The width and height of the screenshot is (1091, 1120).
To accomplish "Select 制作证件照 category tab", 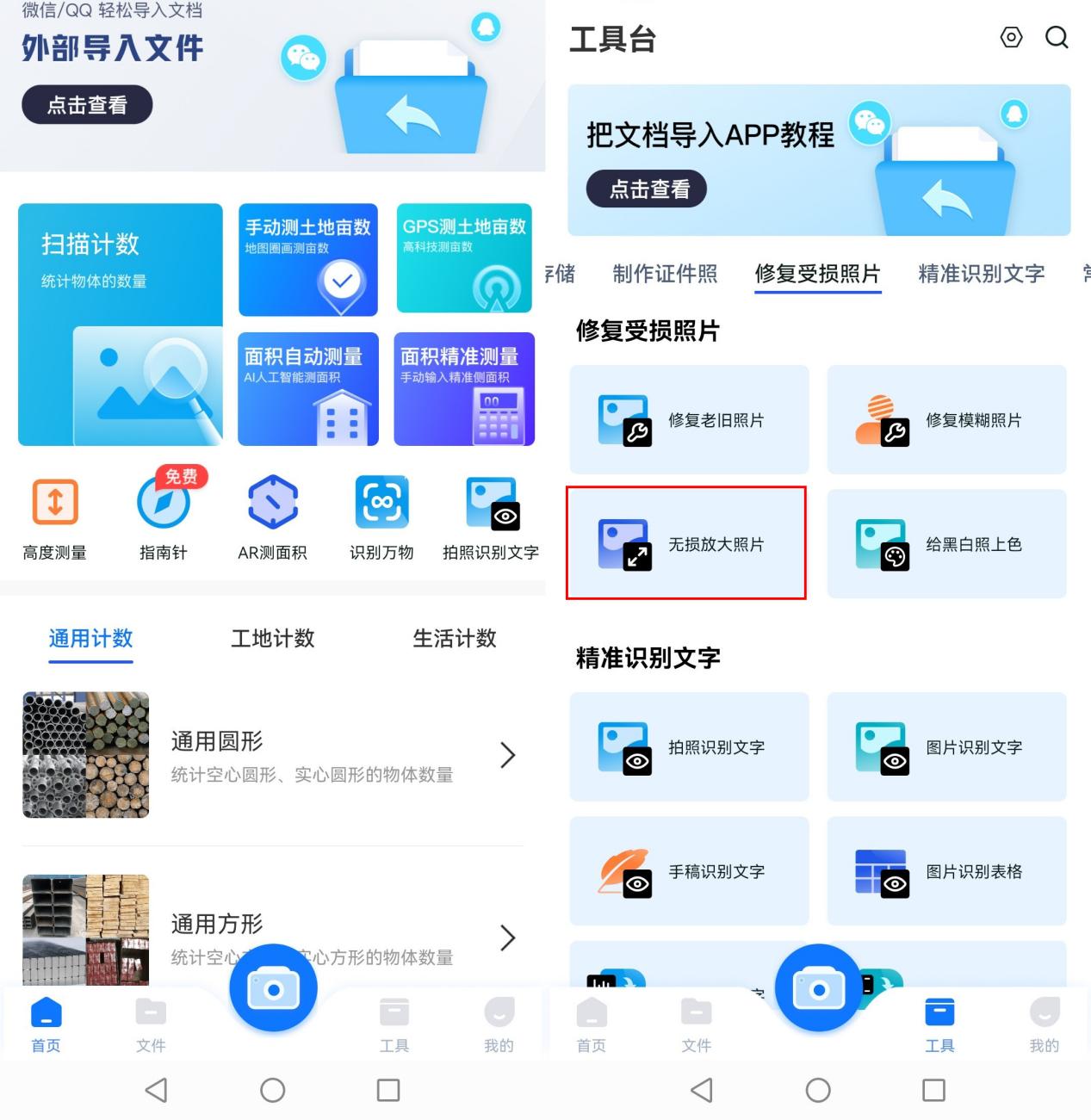I will 665,274.
